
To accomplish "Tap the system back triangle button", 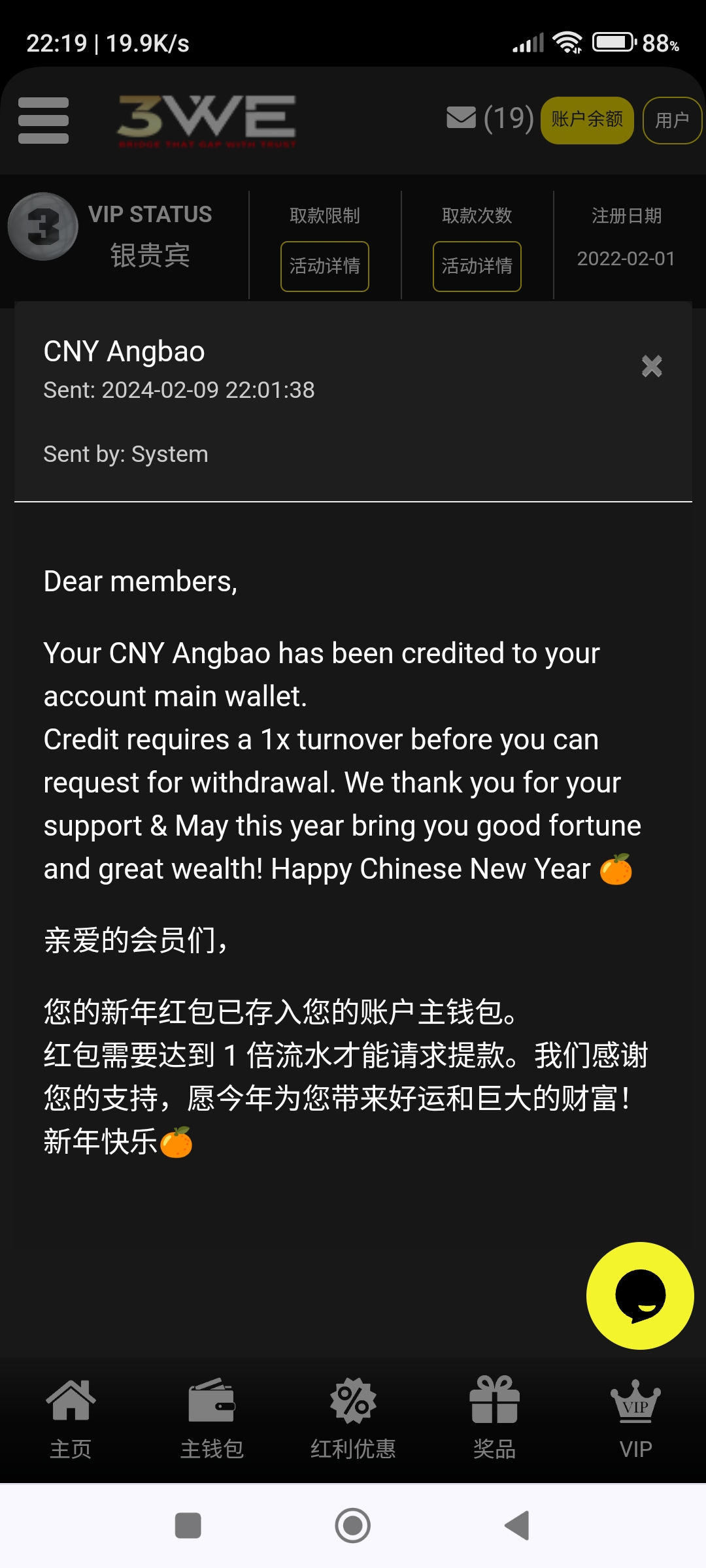I will click(x=517, y=1526).
